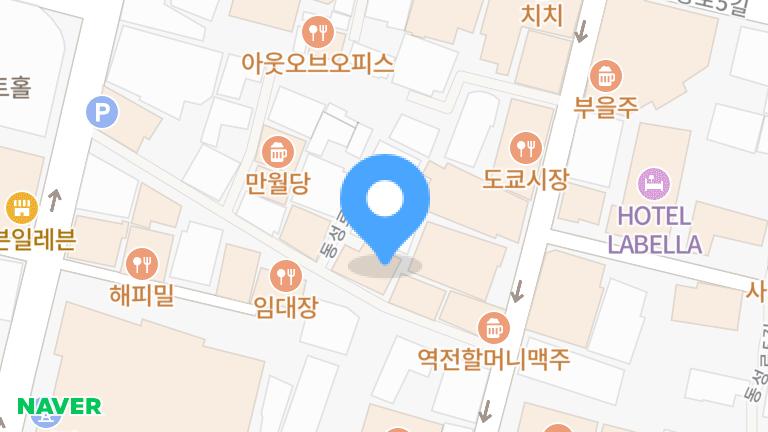
Task: Open the 아웃오브오피스 restaurant marker
Action: pyautogui.click(x=318, y=32)
